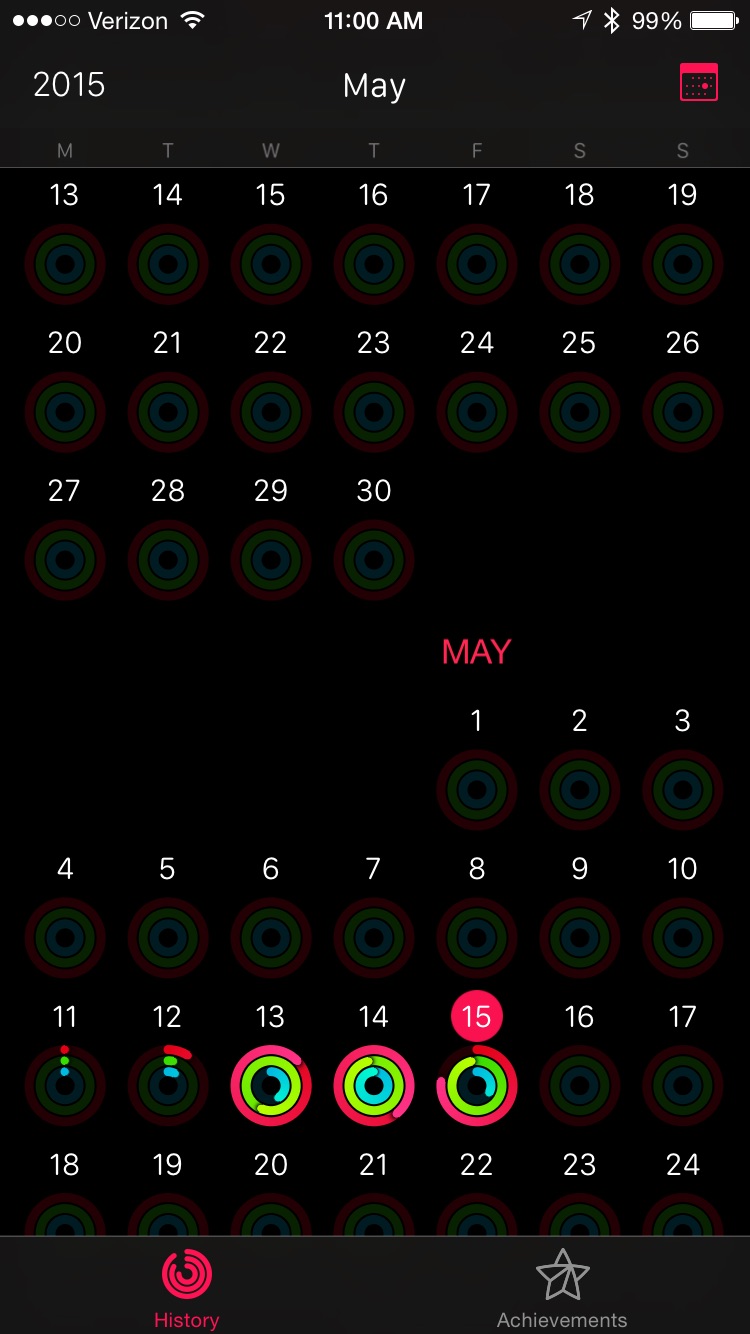Open the day May 16
Screen dimensions: 750x1334
(580, 1085)
